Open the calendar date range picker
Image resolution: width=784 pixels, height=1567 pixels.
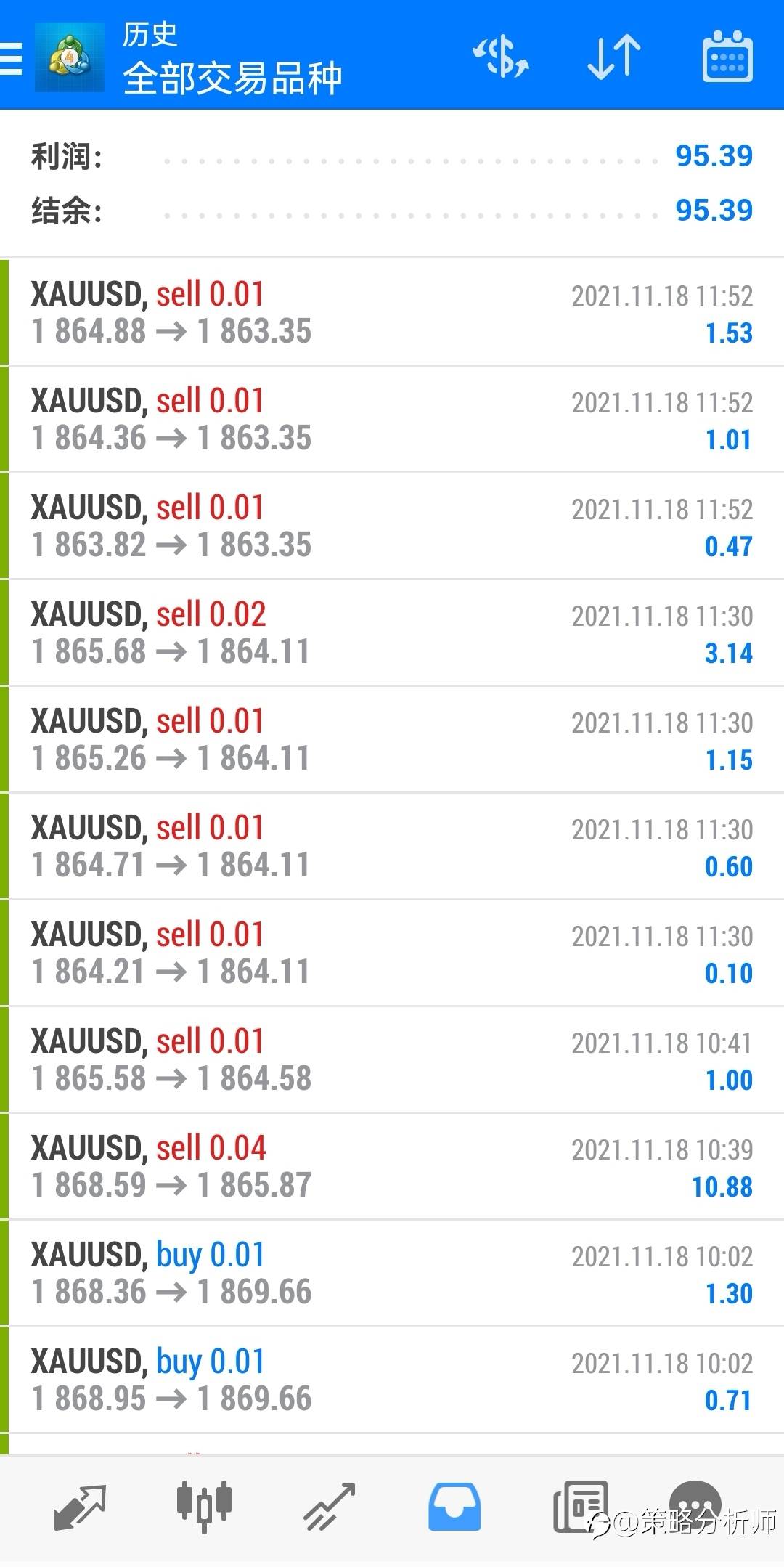click(x=727, y=56)
